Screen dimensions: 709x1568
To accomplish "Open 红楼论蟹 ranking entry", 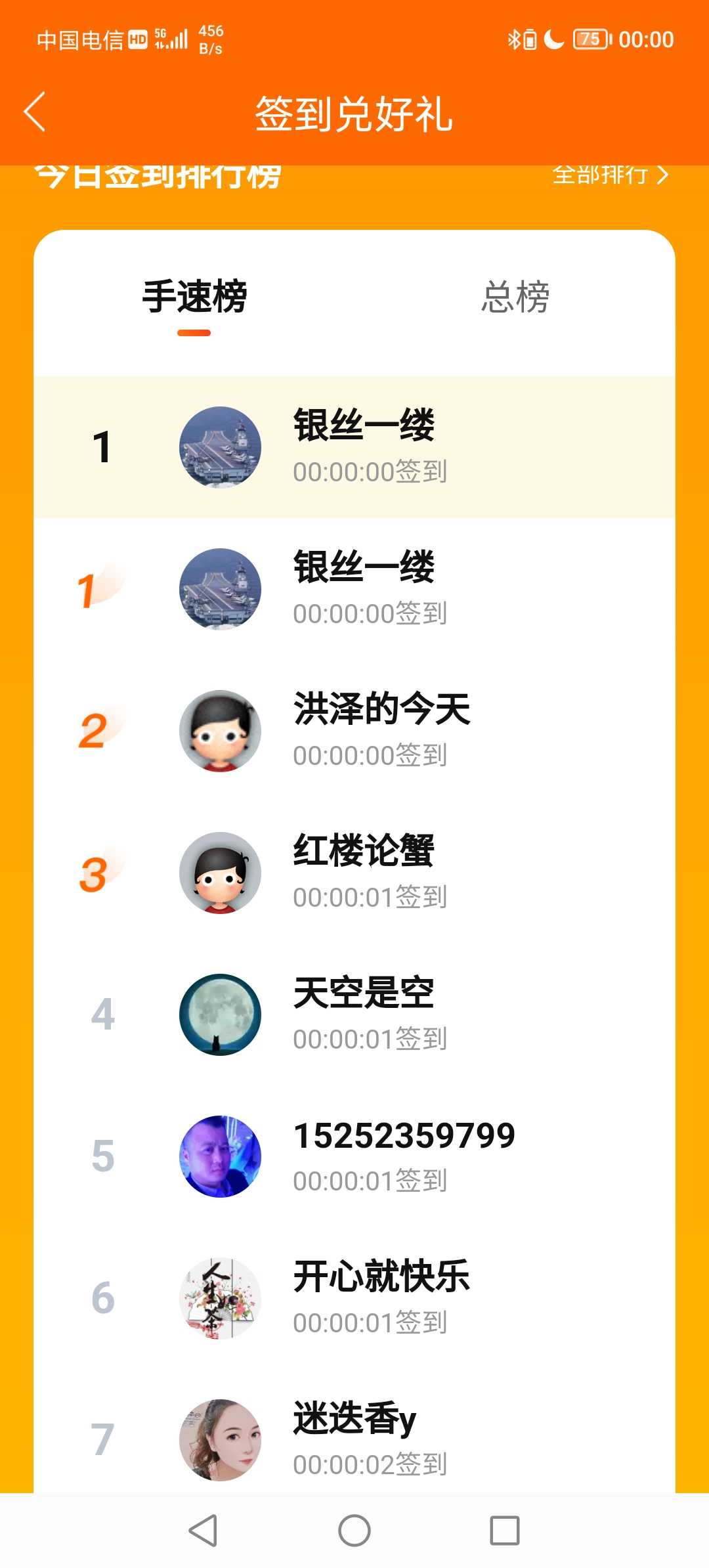I will pos(354,873).
